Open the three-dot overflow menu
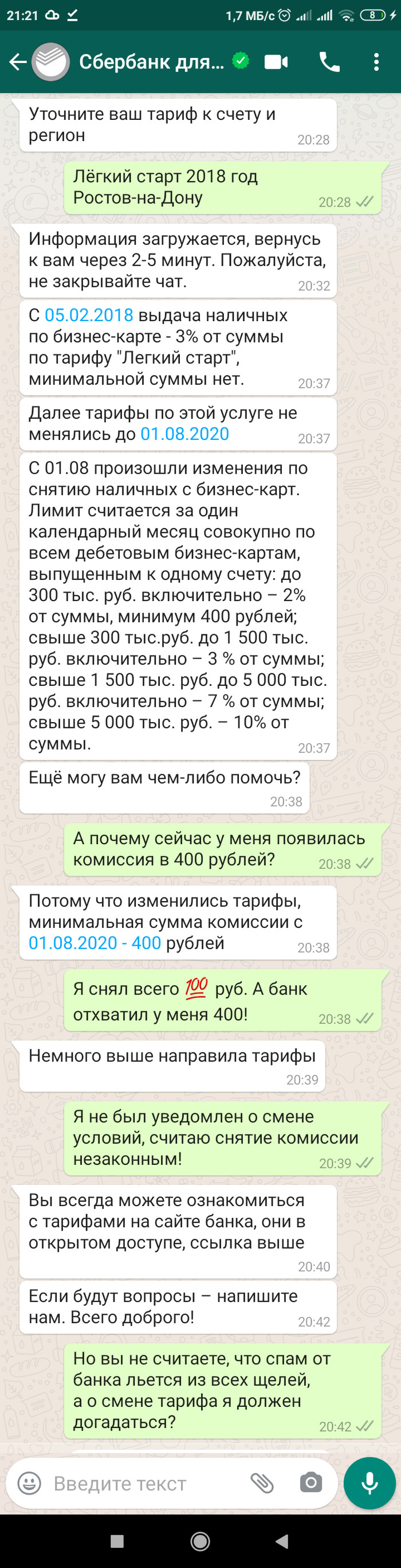 pos(376,61)
